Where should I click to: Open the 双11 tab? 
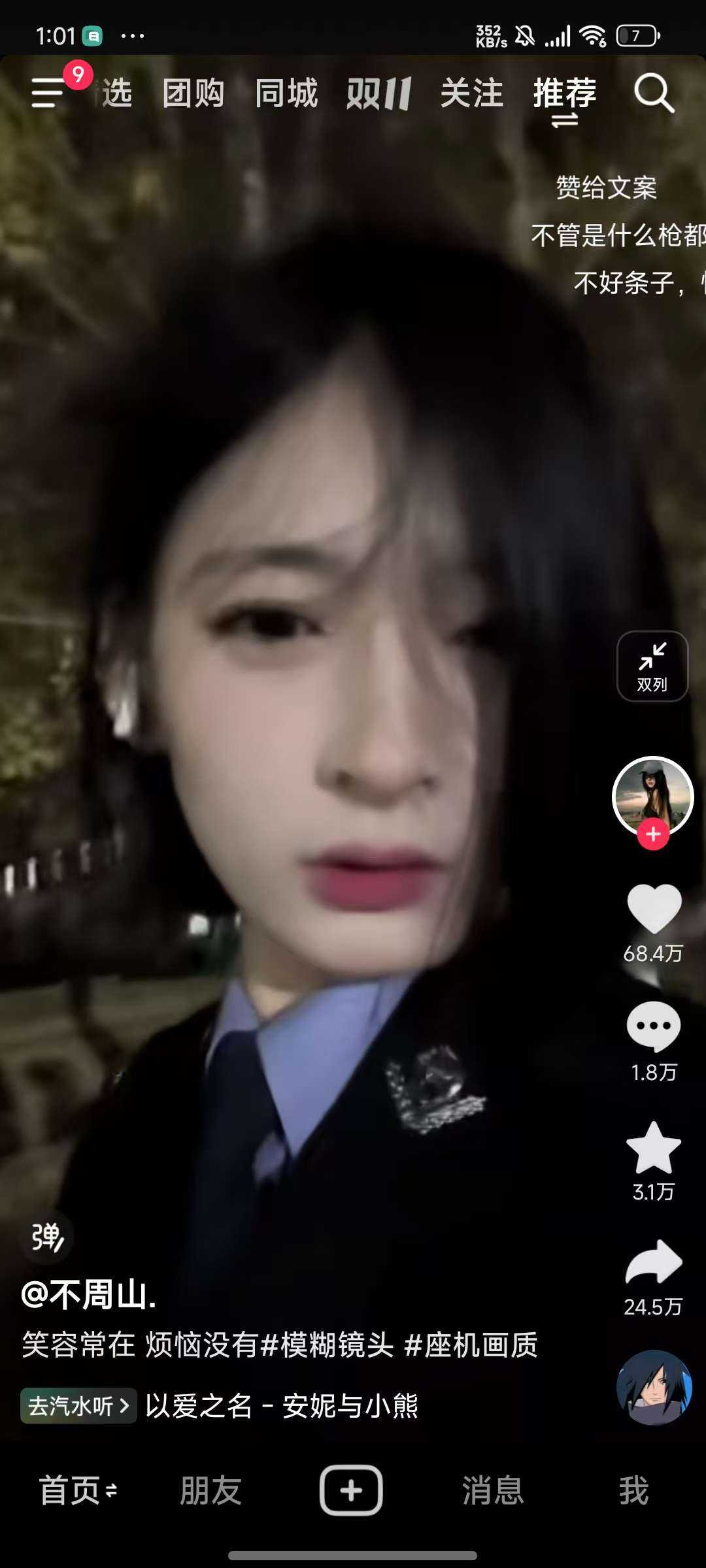(x=379, y=93)
